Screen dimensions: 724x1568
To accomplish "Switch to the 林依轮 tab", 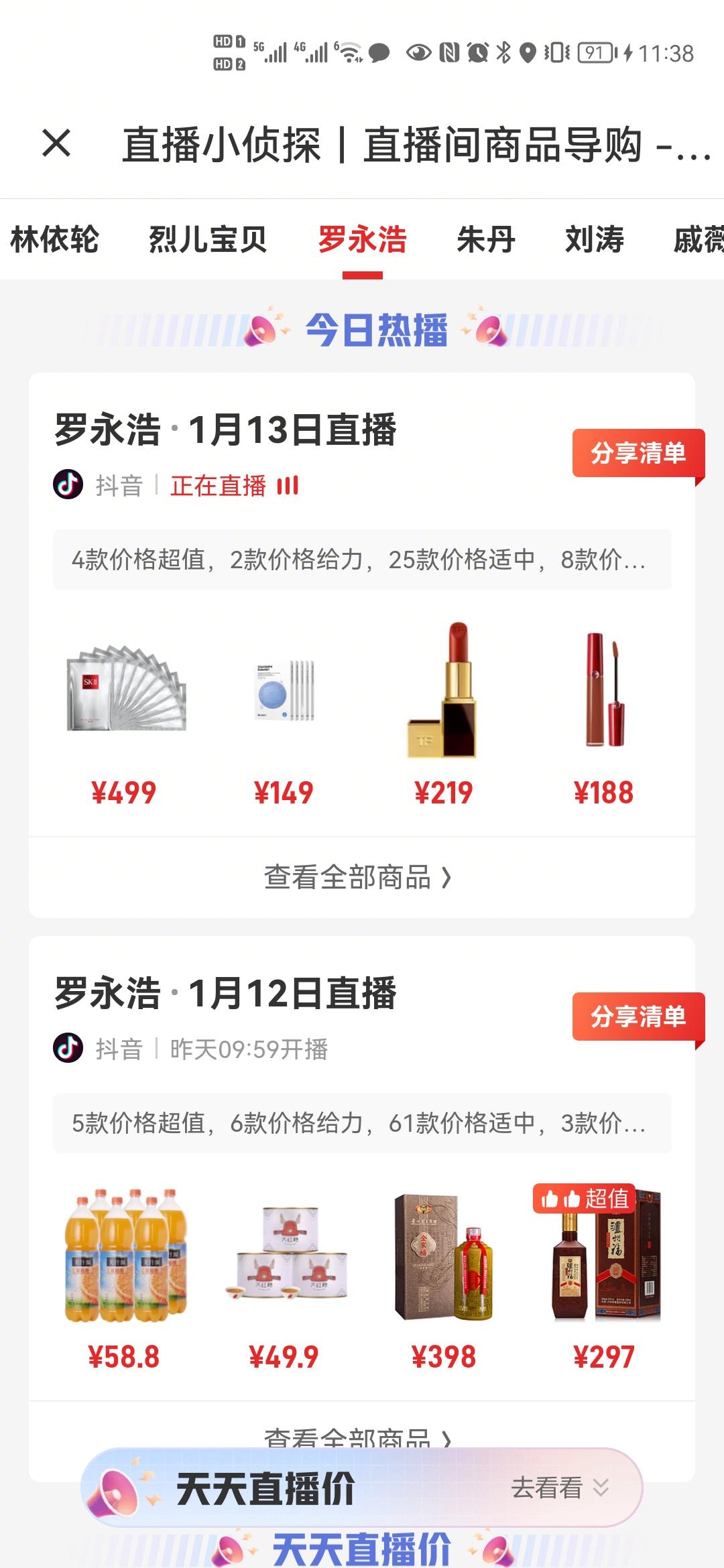I will tap(55, 240).
